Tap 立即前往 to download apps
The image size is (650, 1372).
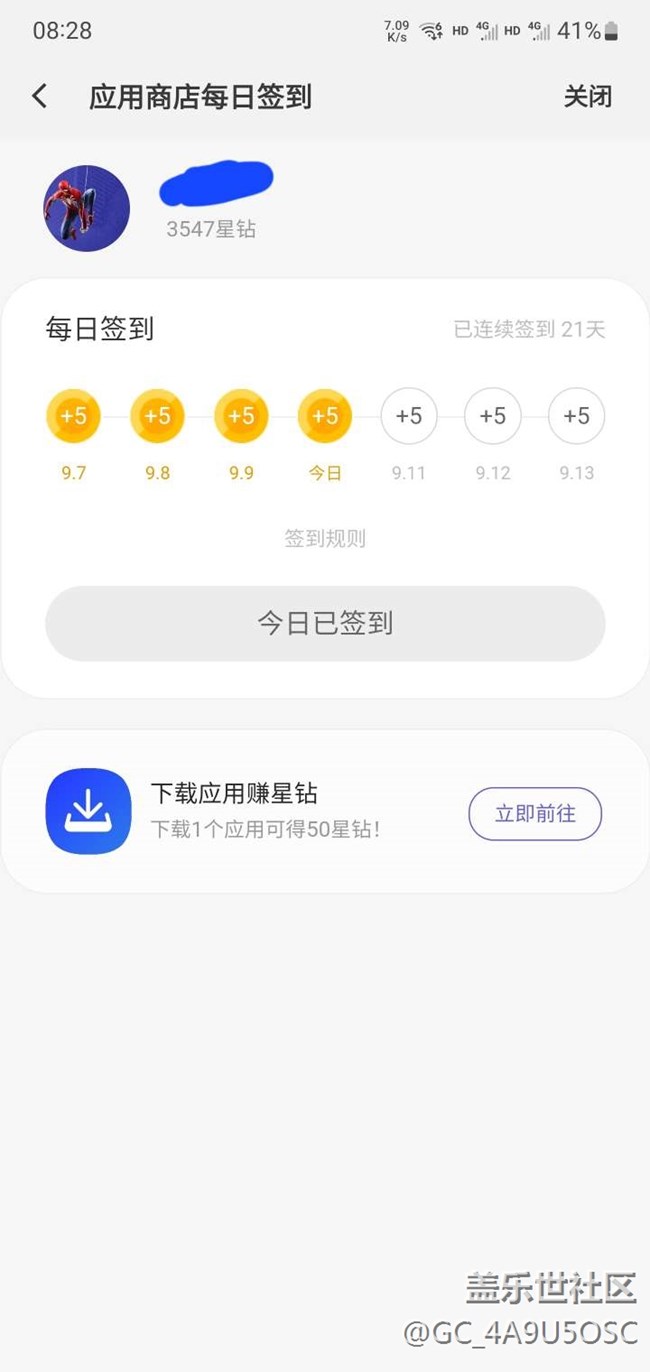tap(535, 814)
